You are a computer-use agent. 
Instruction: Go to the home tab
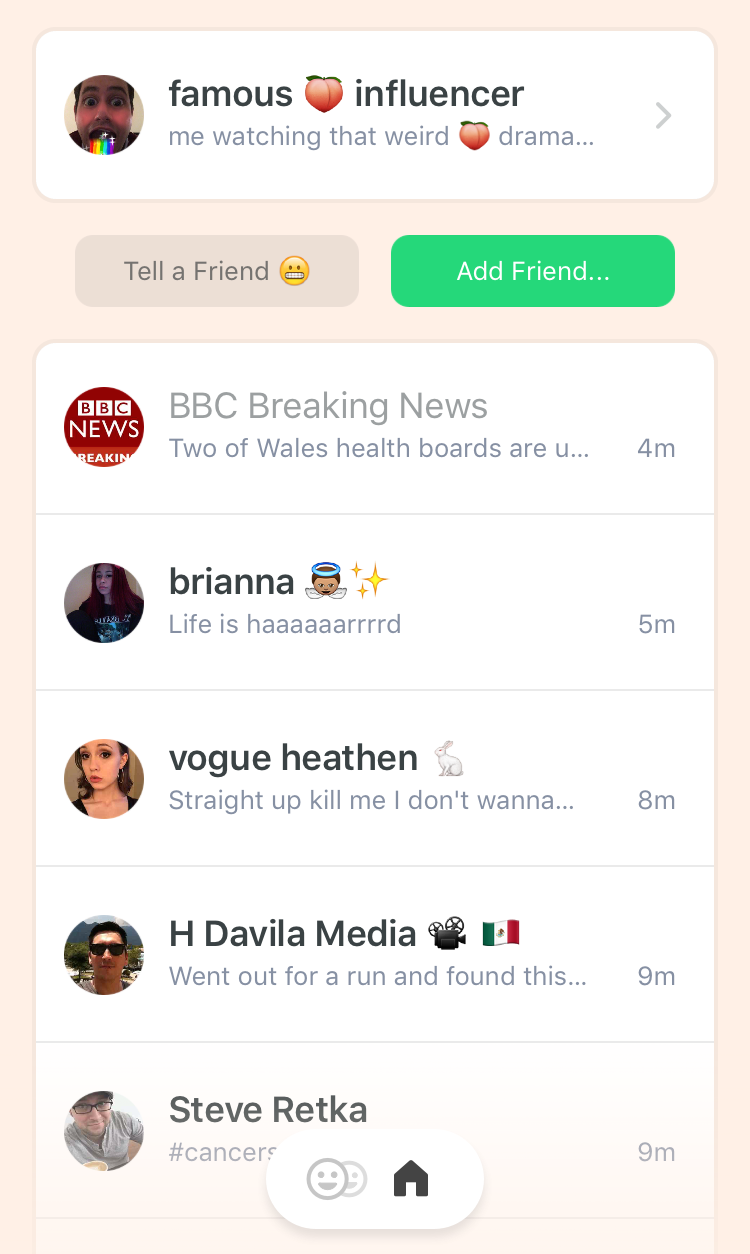pyautogui.click(x=411, y=1180)
